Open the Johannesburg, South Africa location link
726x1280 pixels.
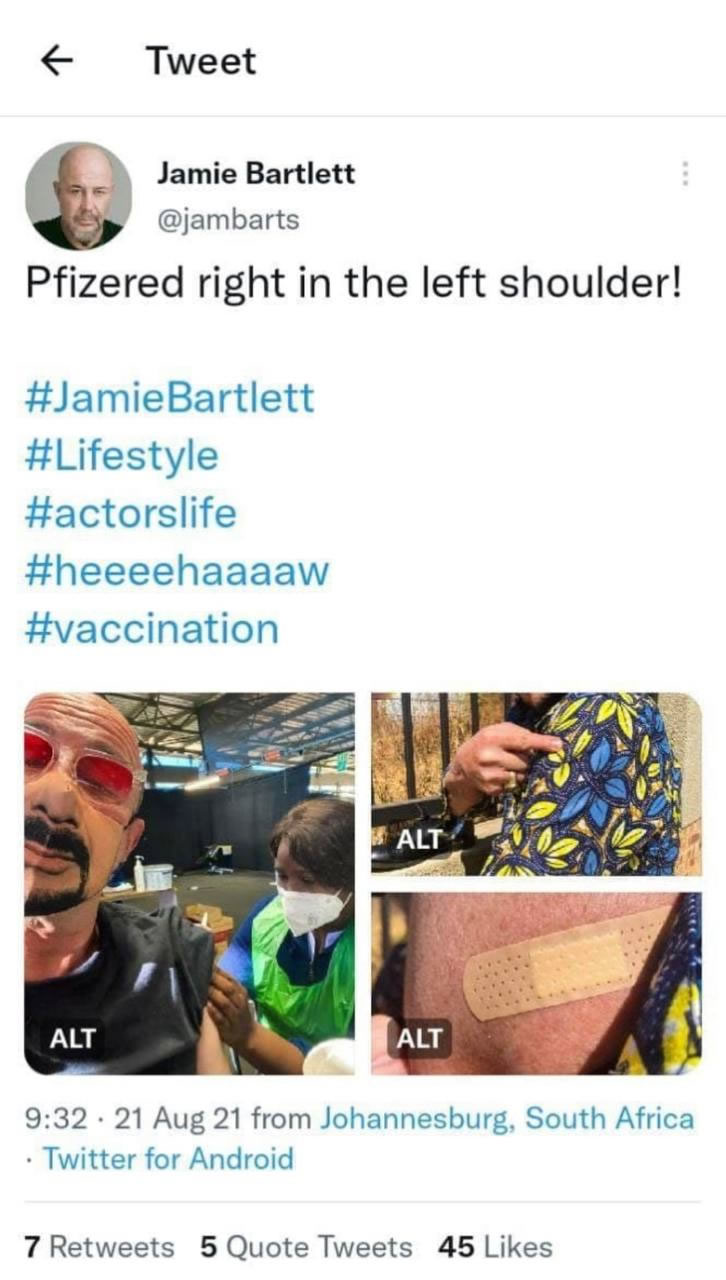point(506,1117)
